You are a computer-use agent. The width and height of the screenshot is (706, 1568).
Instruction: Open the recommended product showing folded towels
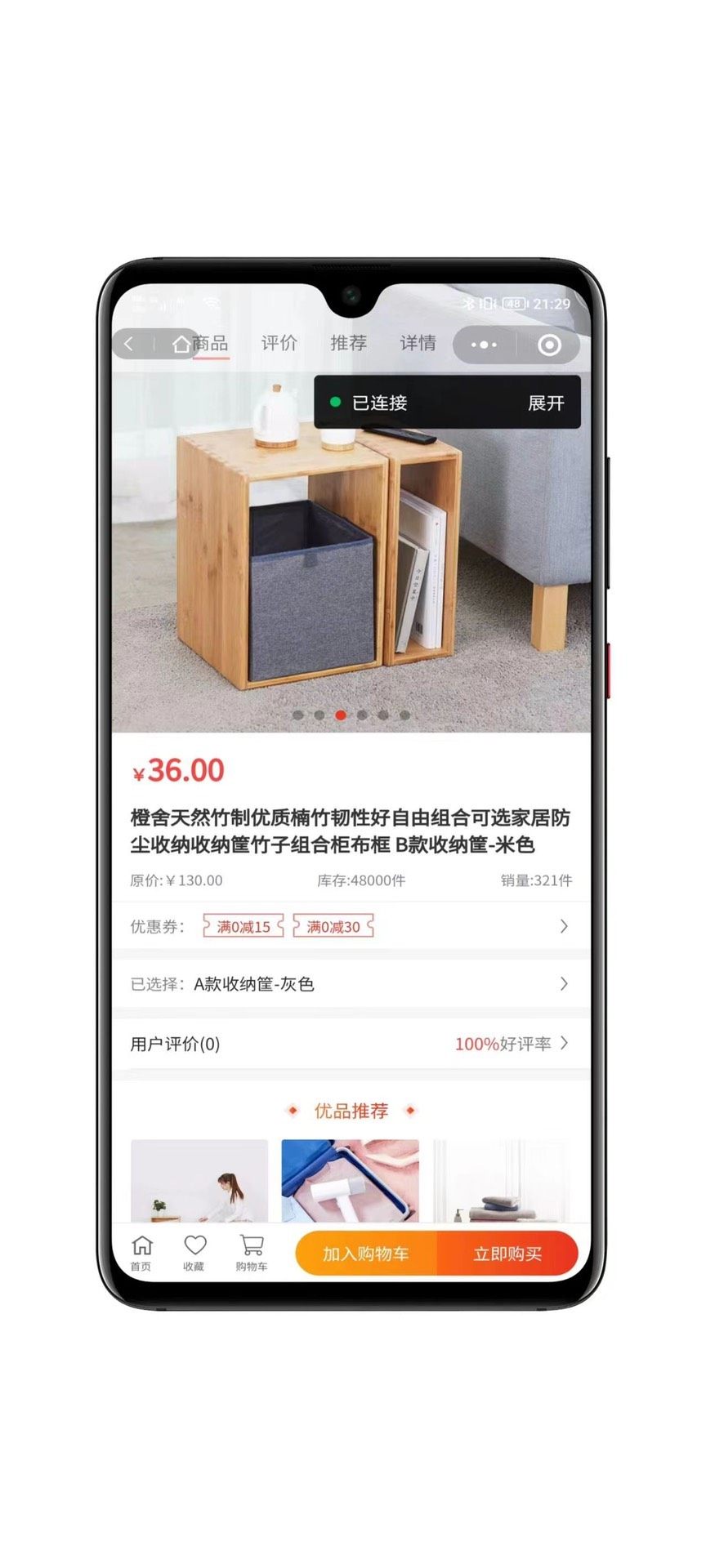499,1181
